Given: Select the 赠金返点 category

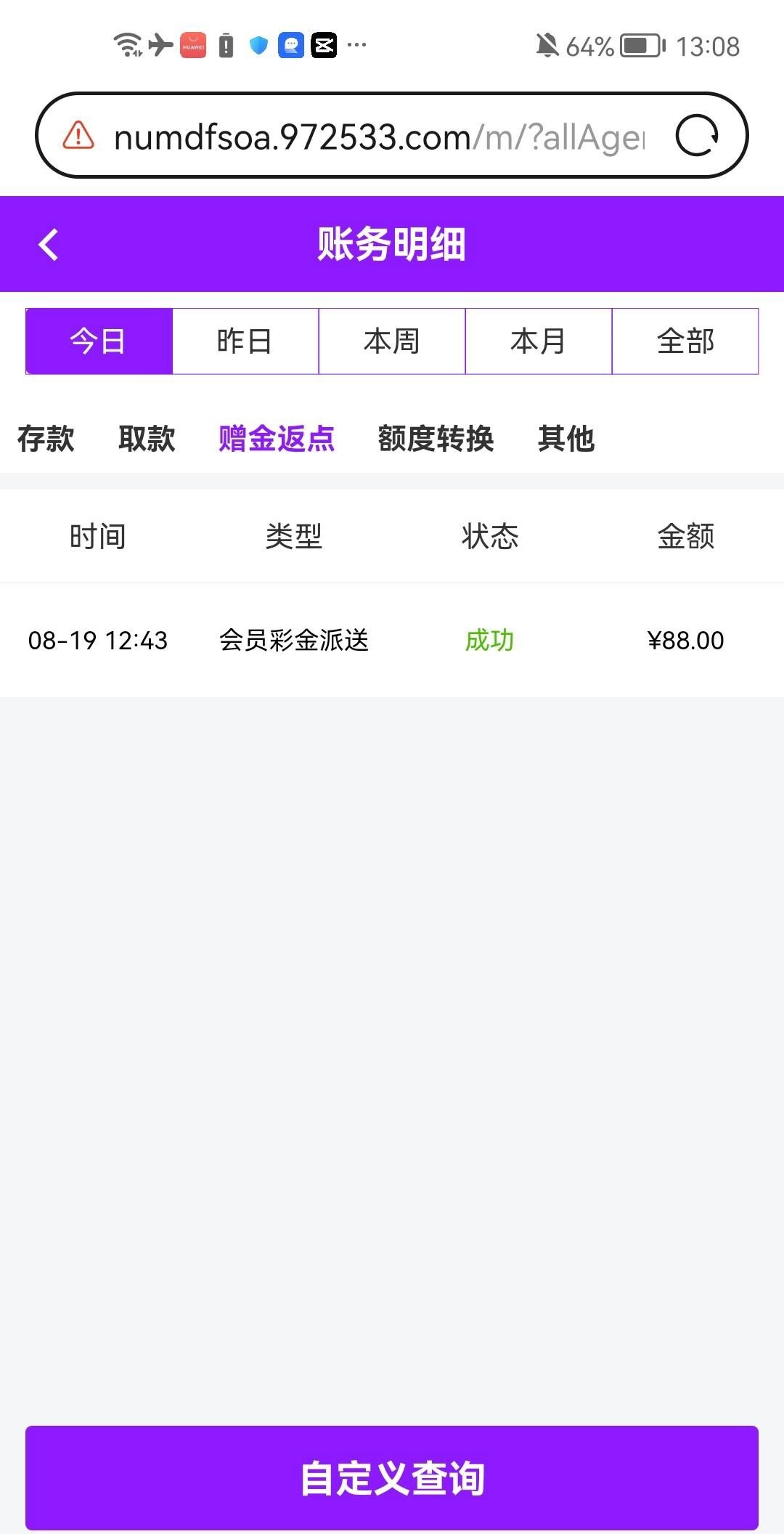Looking at the screenshot, I should click(x=277, y=439).
